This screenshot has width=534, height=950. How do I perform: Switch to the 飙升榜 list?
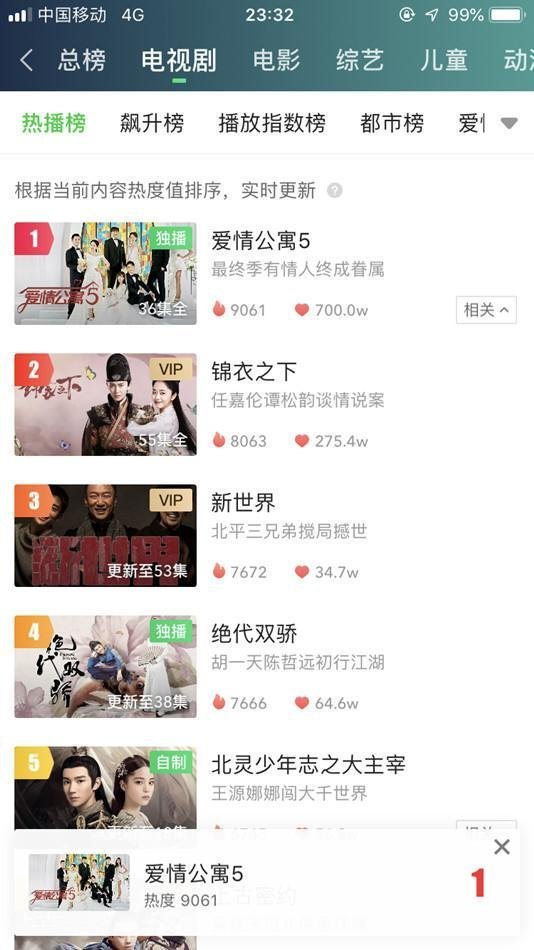coord(152,123)
